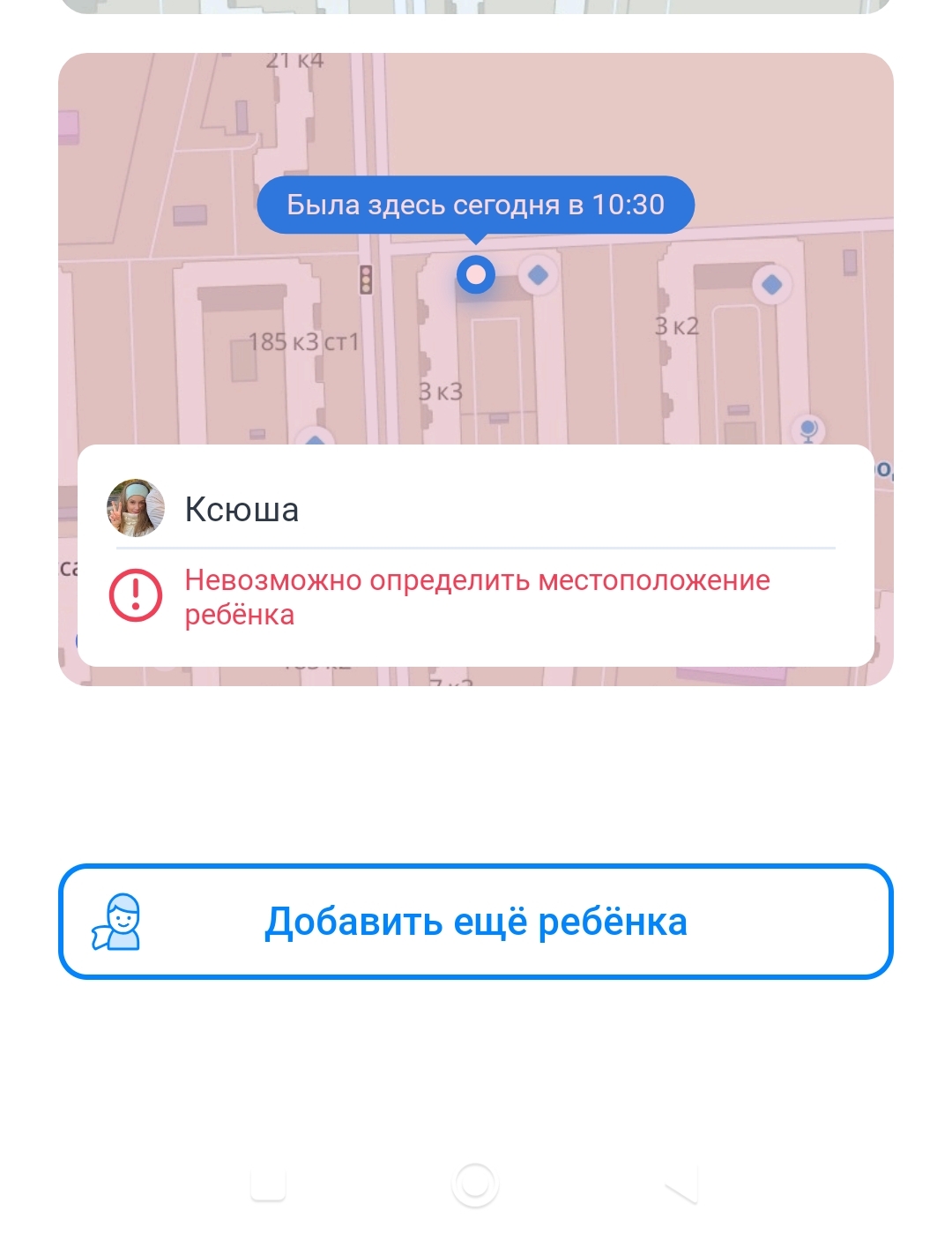Image resolution: width=952 pixels, height=1240 pixels.
Task: Go to the home screen
Action: pos(475,1184)
